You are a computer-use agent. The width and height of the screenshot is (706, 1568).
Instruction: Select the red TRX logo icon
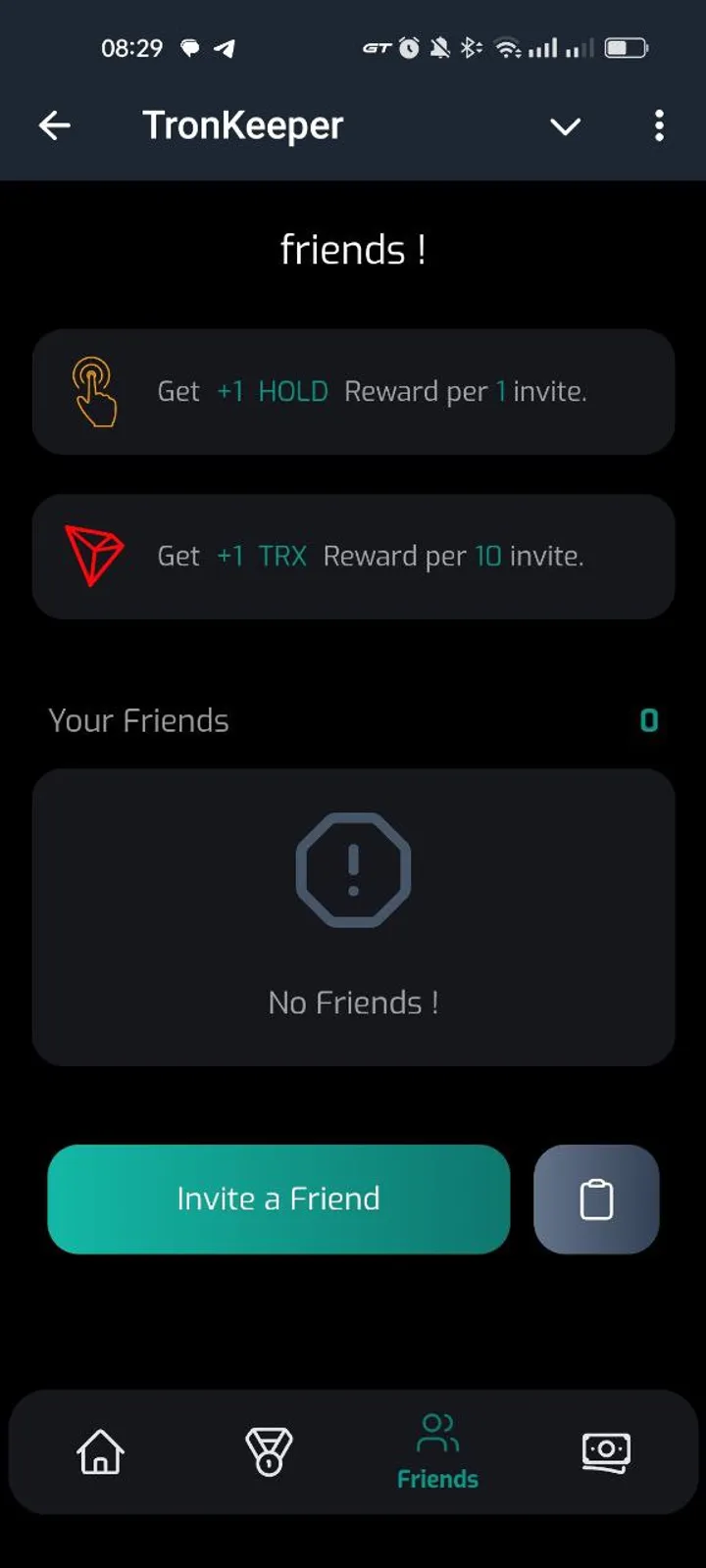coord(95,556)
